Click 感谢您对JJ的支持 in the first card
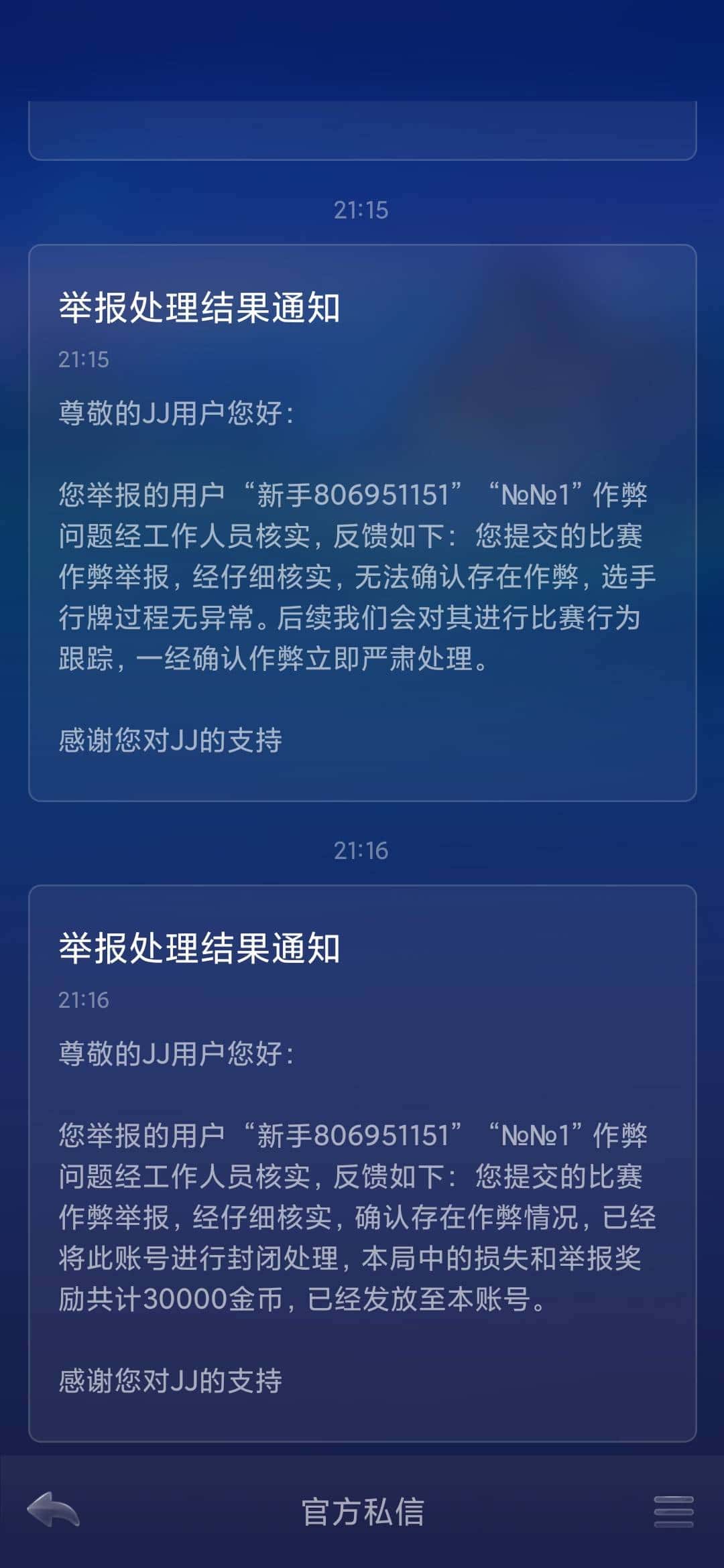Image resolution: width=724 pixels, height=1568 pixels. 170,737
